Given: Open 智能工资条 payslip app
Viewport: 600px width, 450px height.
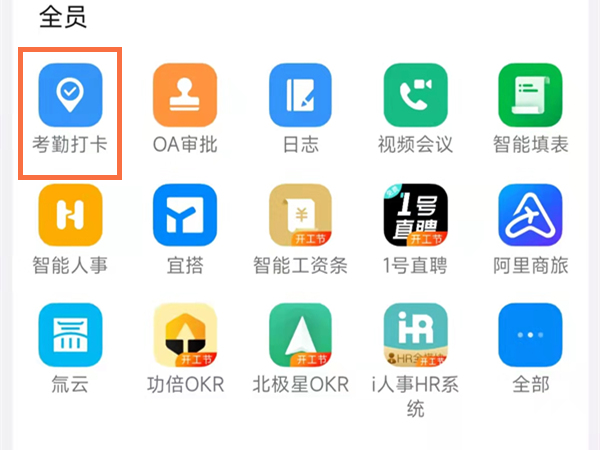Looking at the screenshot, I should point(300,215).
